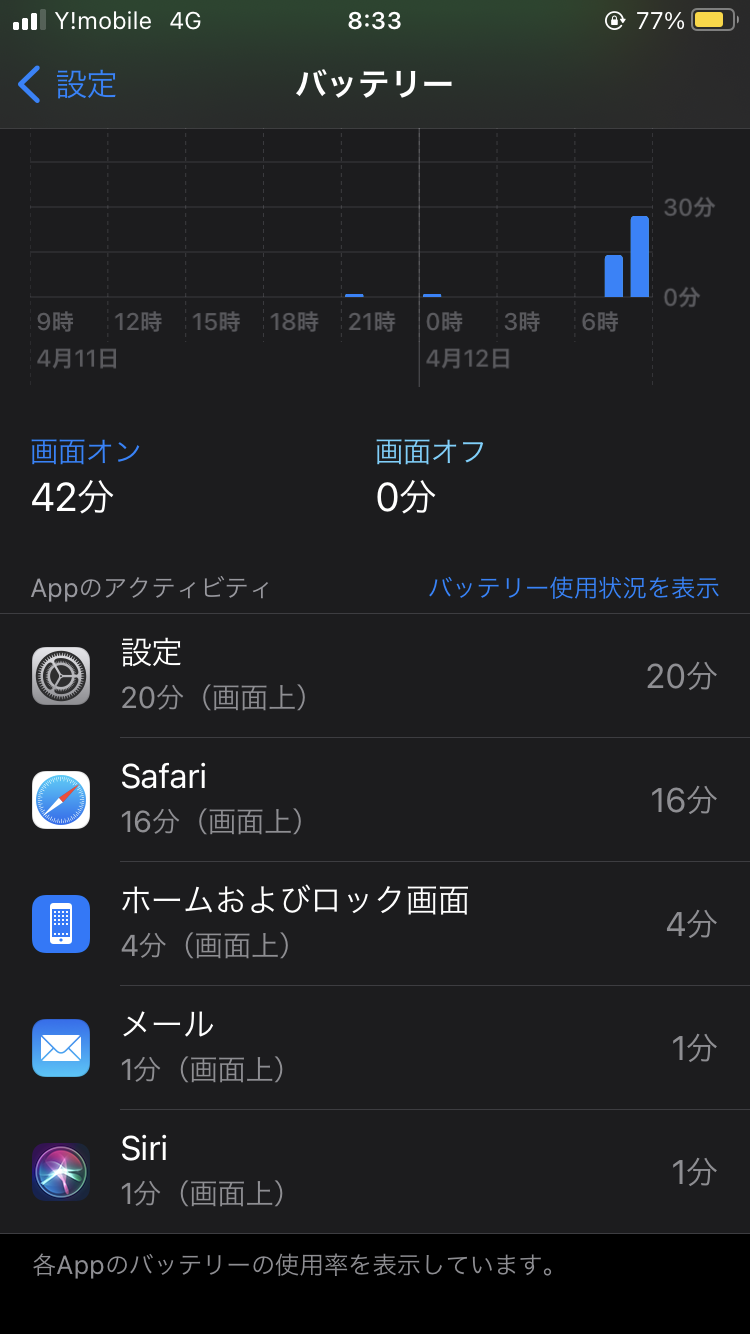The height and width of the screenshot is (1334, 750).
Task: Tap the ホームおよびロック画面 row
Action: pos(375,924)
